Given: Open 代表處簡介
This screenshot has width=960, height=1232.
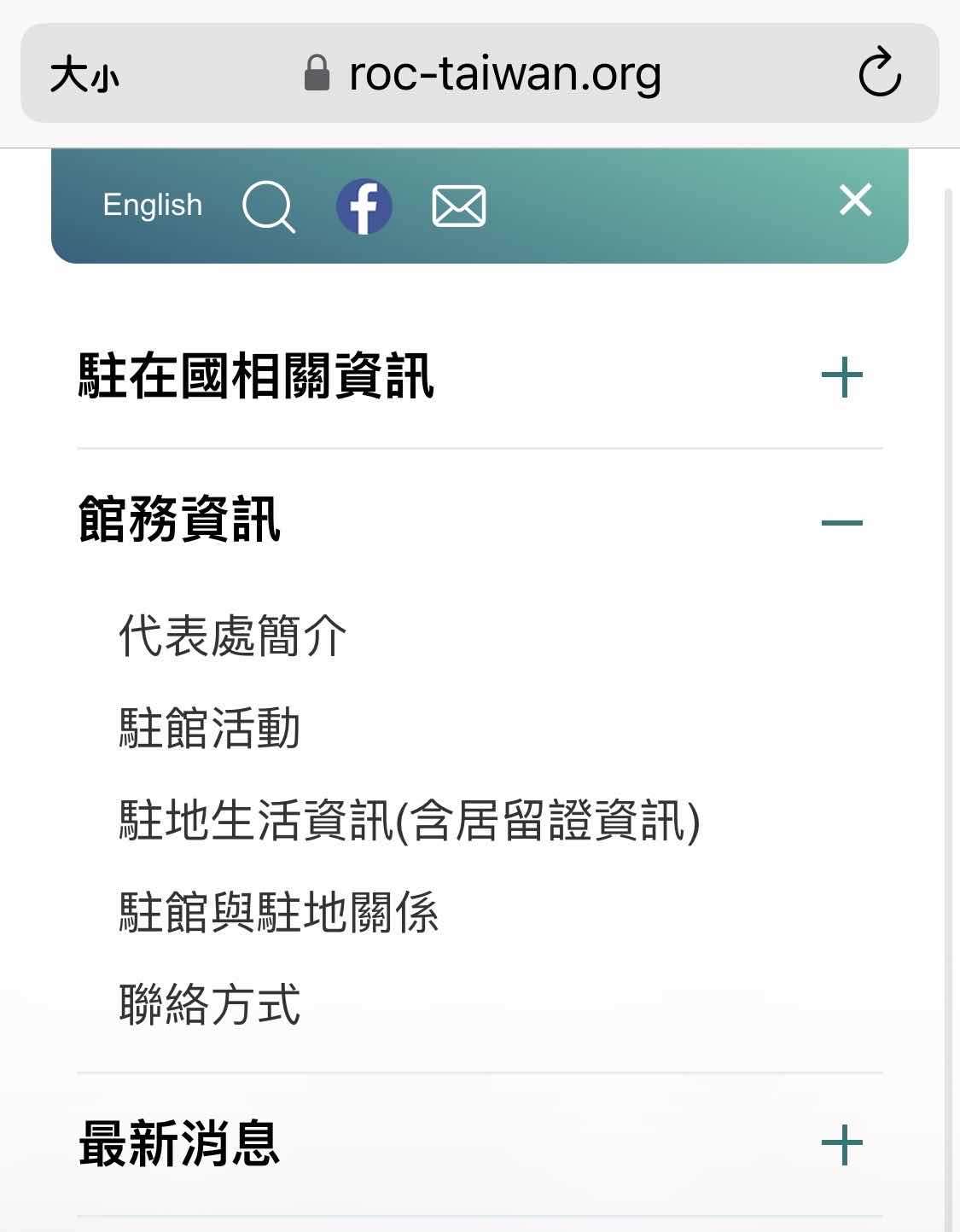Looking at the screenshot, I should click(232, 636).
